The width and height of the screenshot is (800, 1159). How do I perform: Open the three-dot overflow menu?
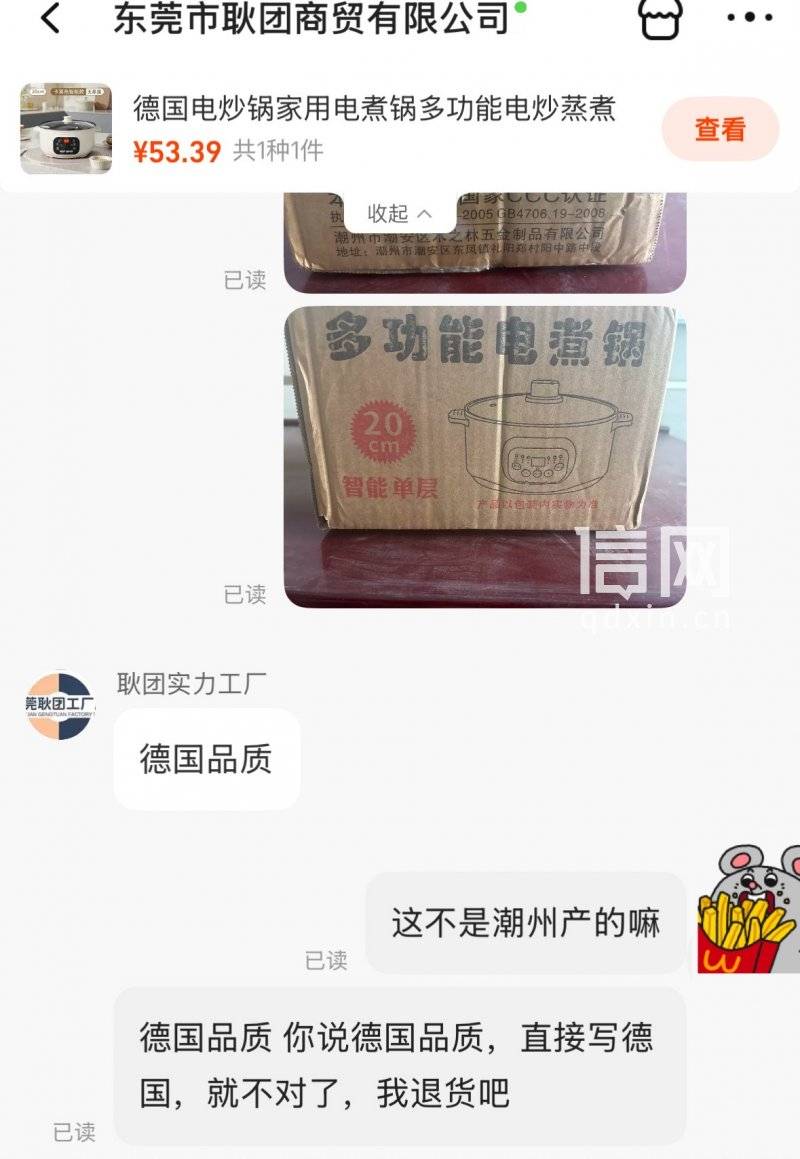click(x=749, y=18)
